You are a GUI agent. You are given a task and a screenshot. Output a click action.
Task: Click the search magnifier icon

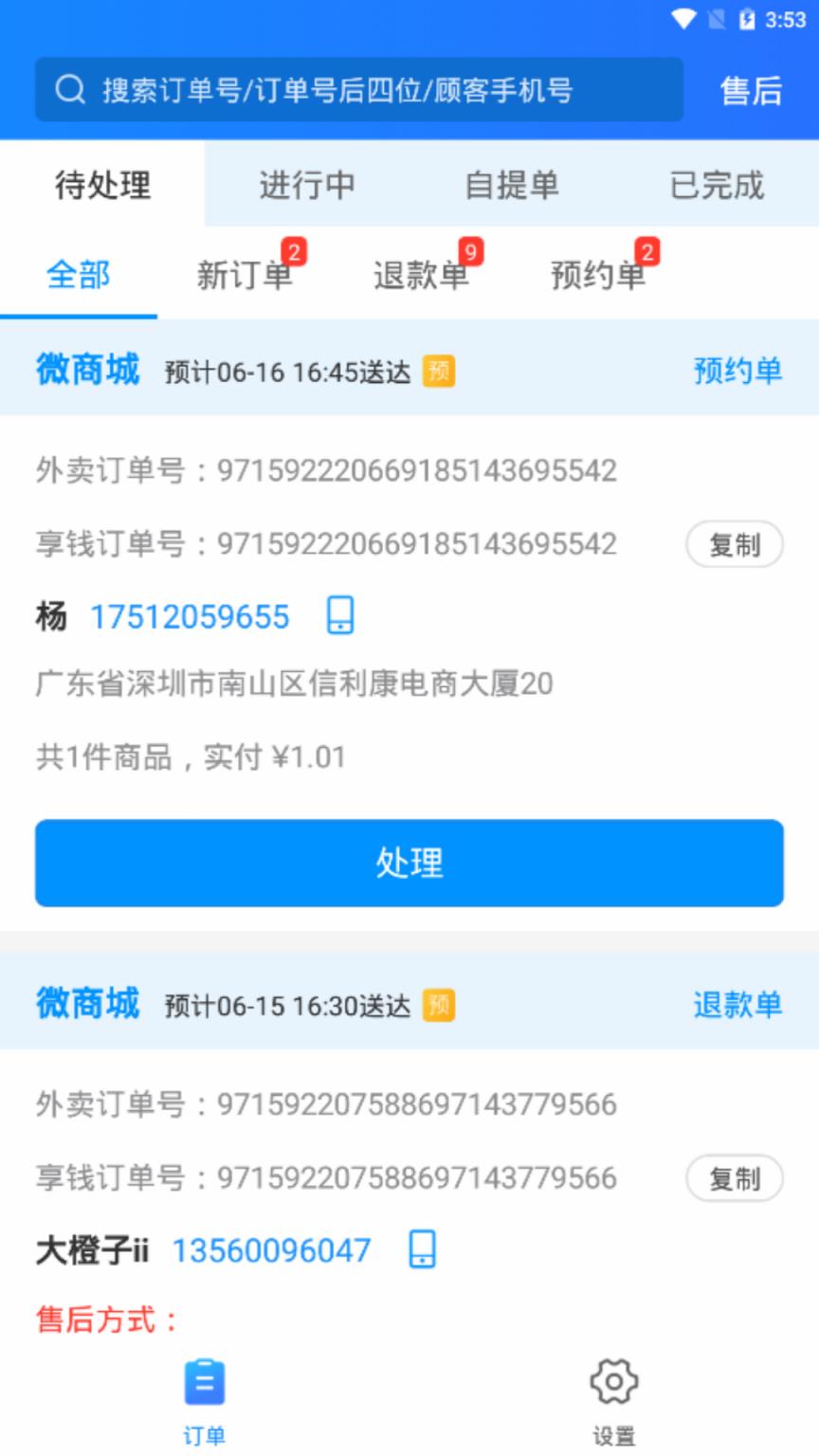click(65, 89)
